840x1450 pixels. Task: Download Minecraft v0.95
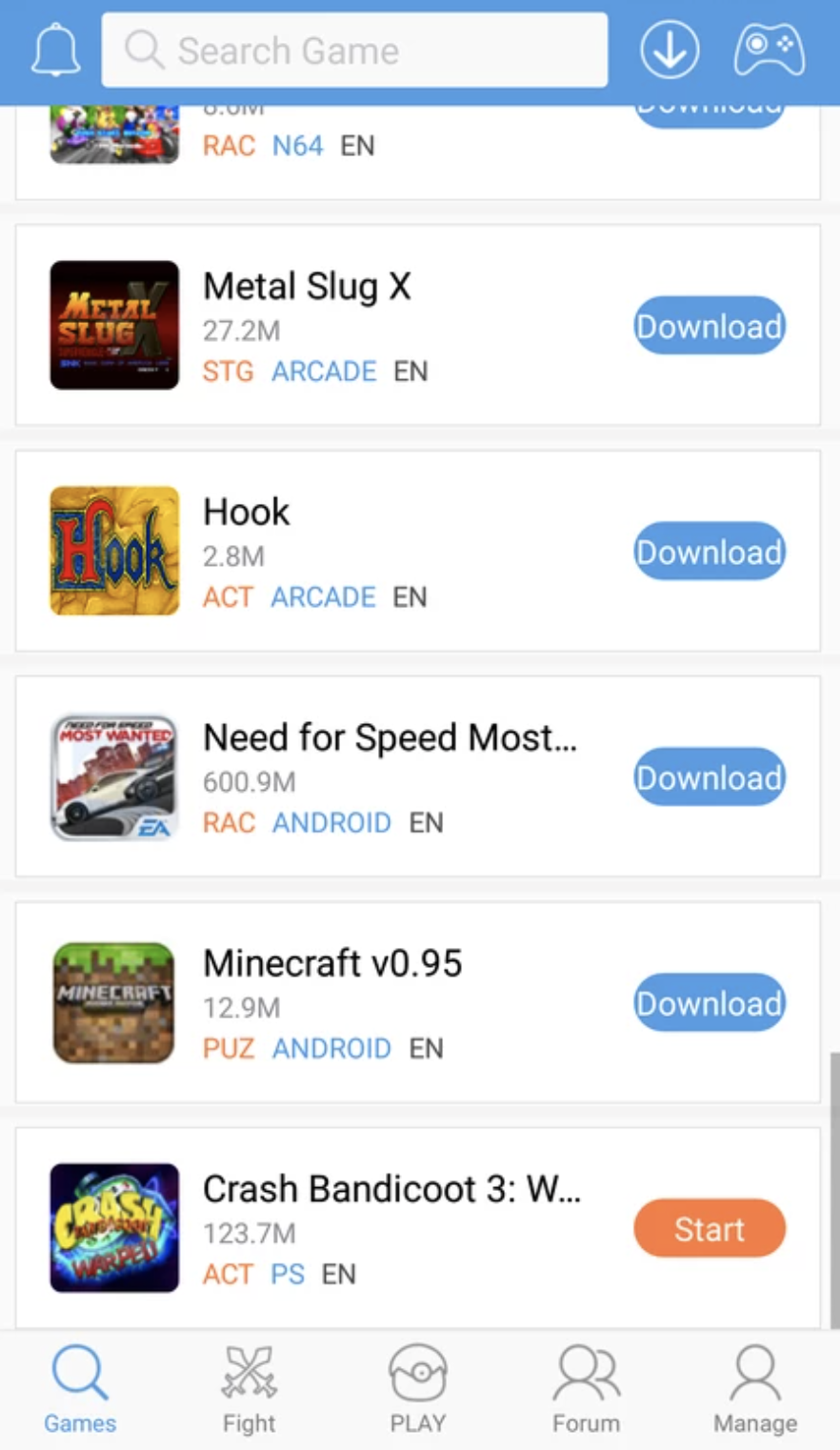pos(710,1004)
